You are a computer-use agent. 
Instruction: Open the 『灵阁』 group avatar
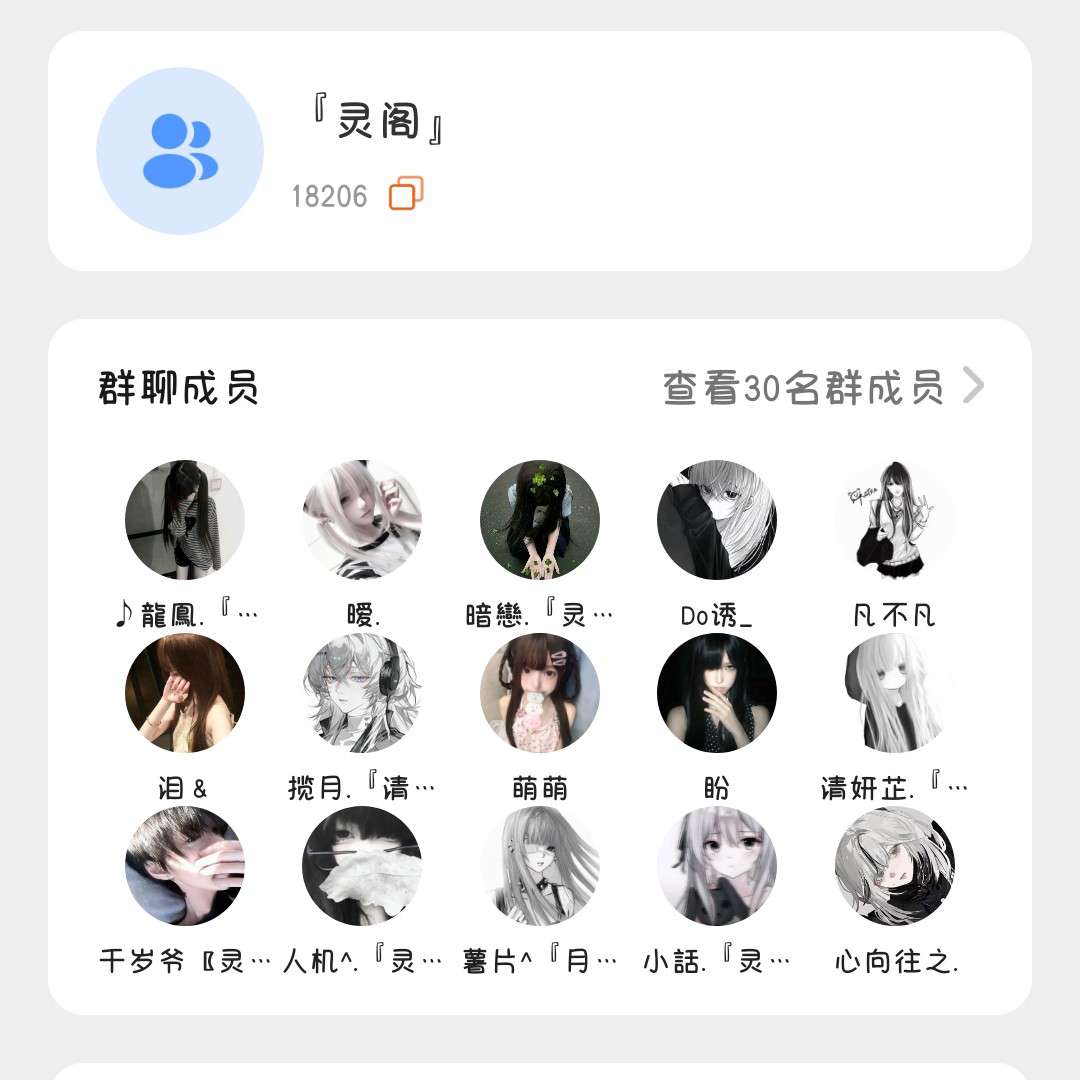click(180, 151)
